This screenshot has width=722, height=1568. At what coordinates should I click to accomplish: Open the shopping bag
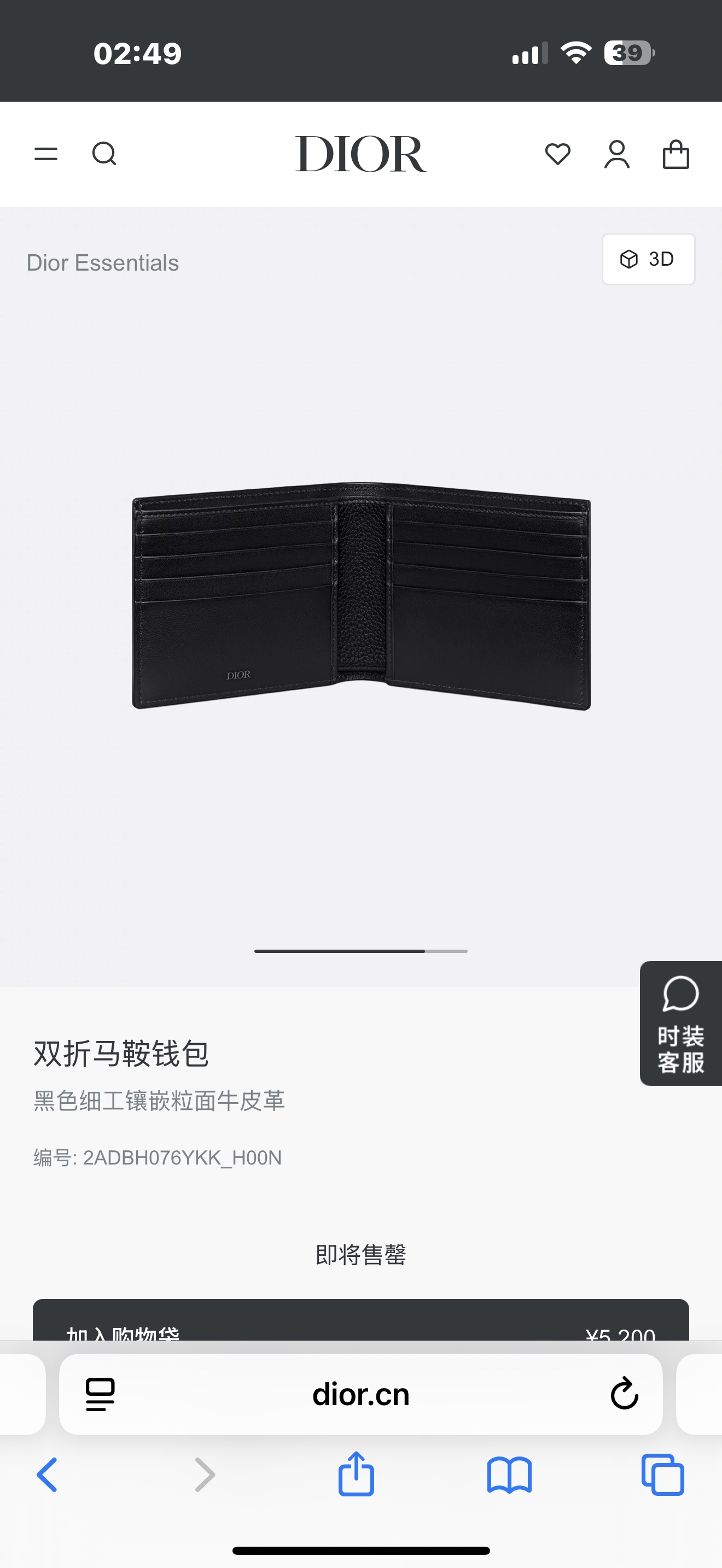pyautogui.click(x=676, y=154)
